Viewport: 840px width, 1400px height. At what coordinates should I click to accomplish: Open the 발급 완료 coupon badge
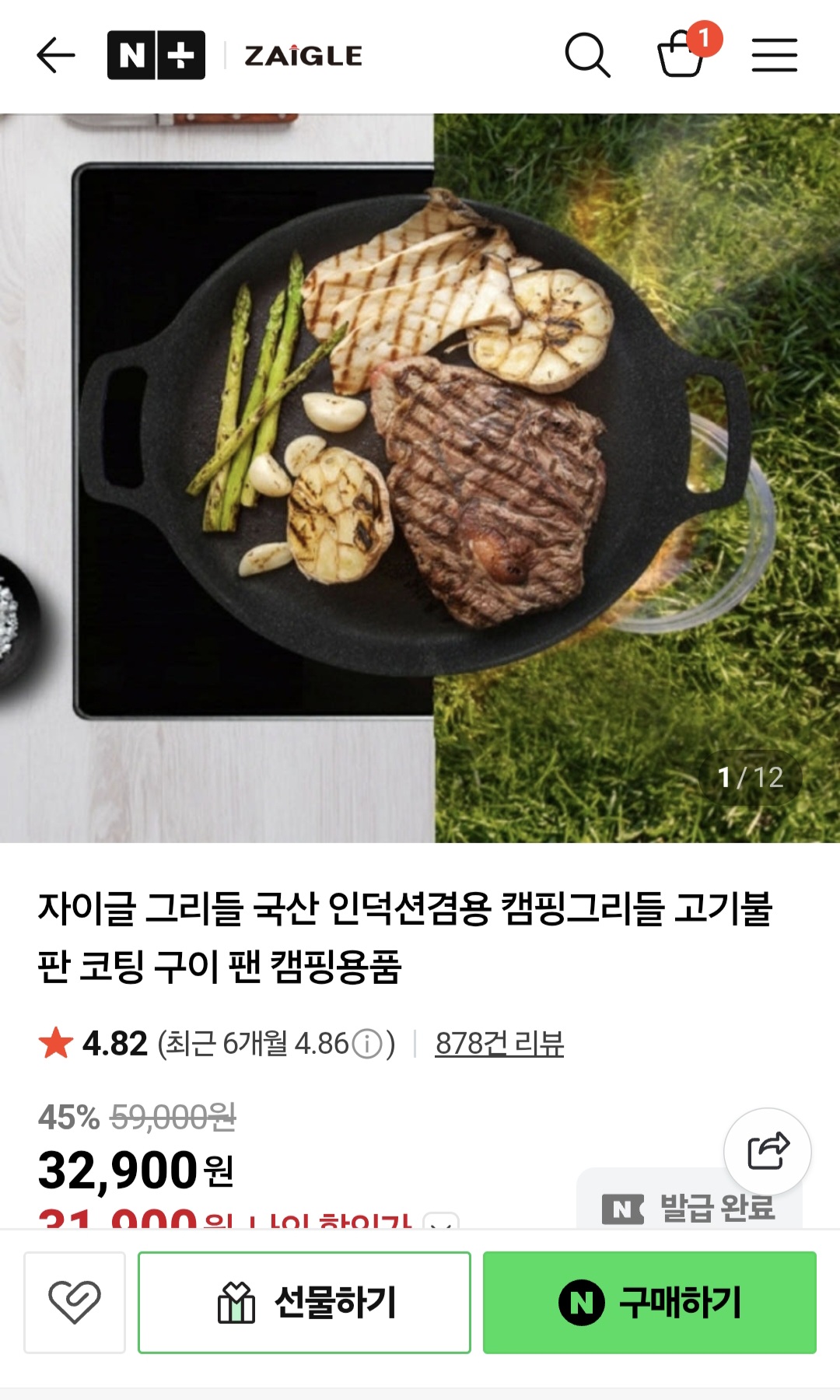(689, 1208)
